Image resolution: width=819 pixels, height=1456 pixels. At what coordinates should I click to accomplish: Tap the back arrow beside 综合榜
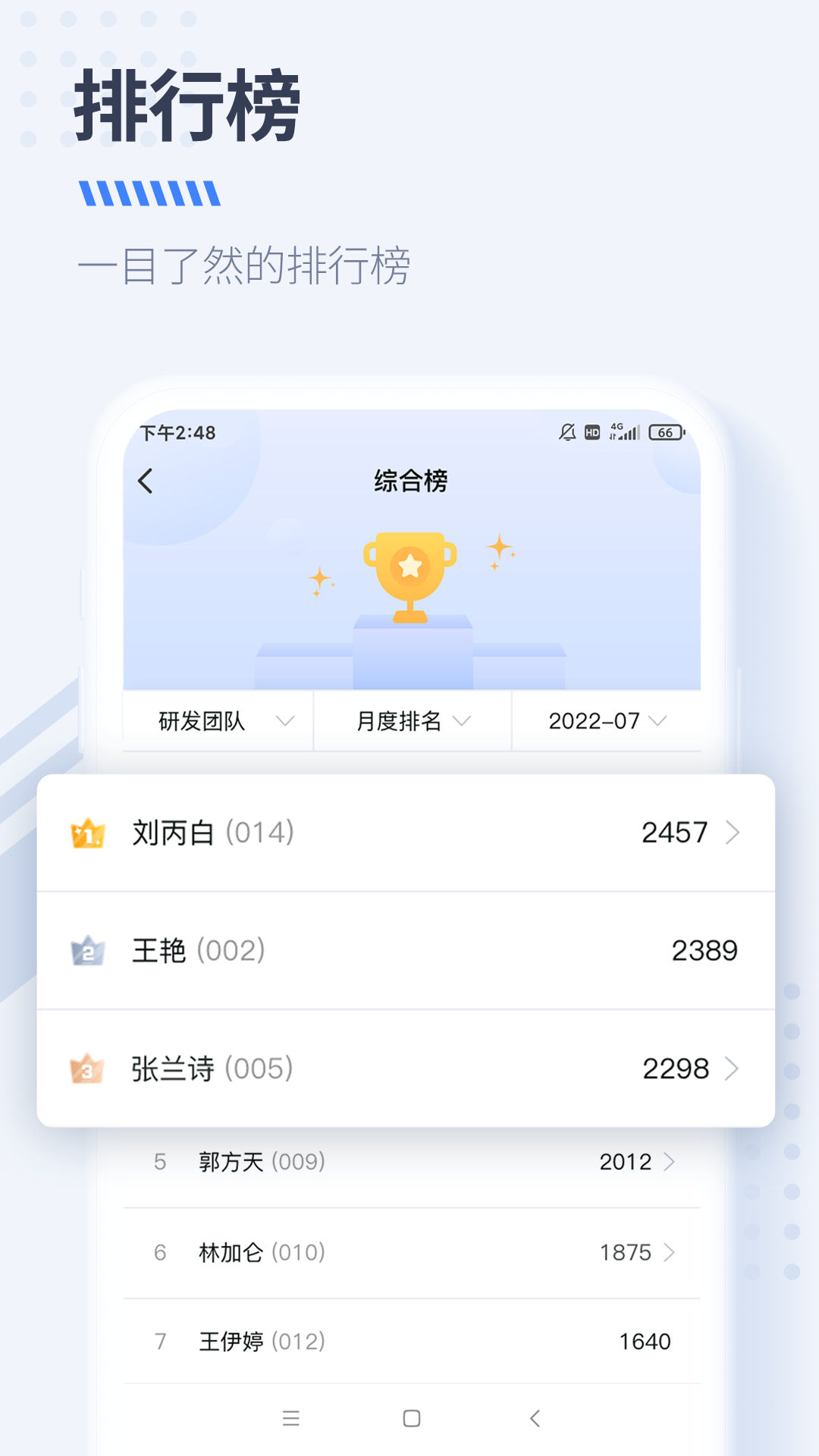[145, 482]
